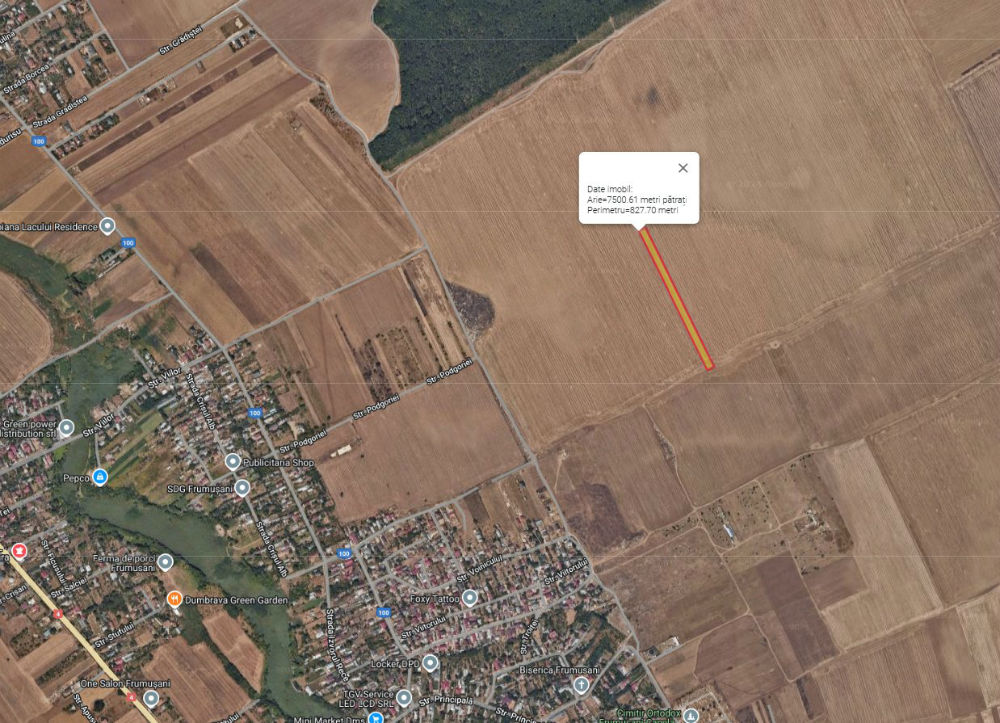The height and width of the screenshot is (723, 1000).
Task: Select the Green power distribution marker
Action: 66,428
